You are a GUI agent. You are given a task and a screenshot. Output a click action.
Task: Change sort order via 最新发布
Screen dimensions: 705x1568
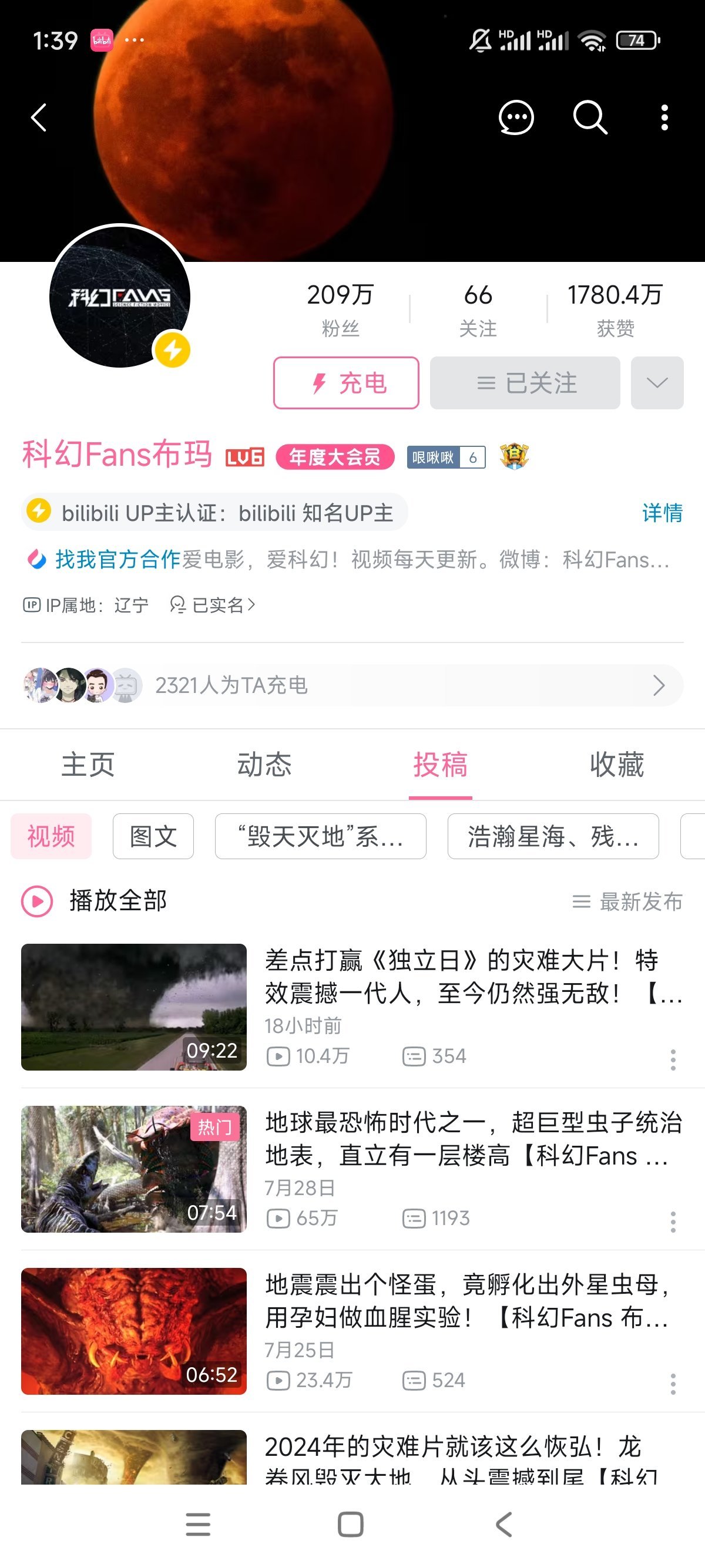[627, 901]
